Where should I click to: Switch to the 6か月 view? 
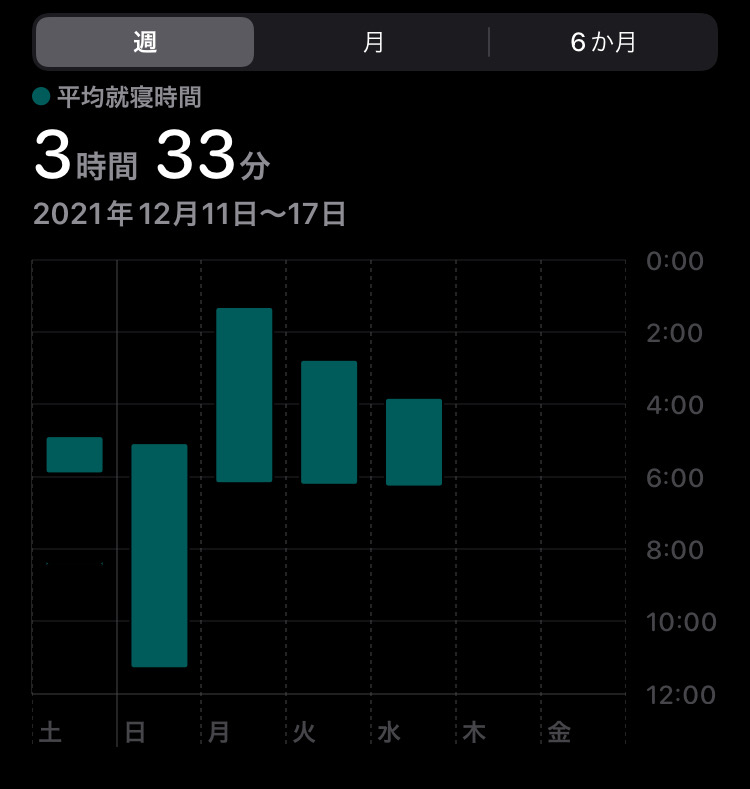[602, 42]
